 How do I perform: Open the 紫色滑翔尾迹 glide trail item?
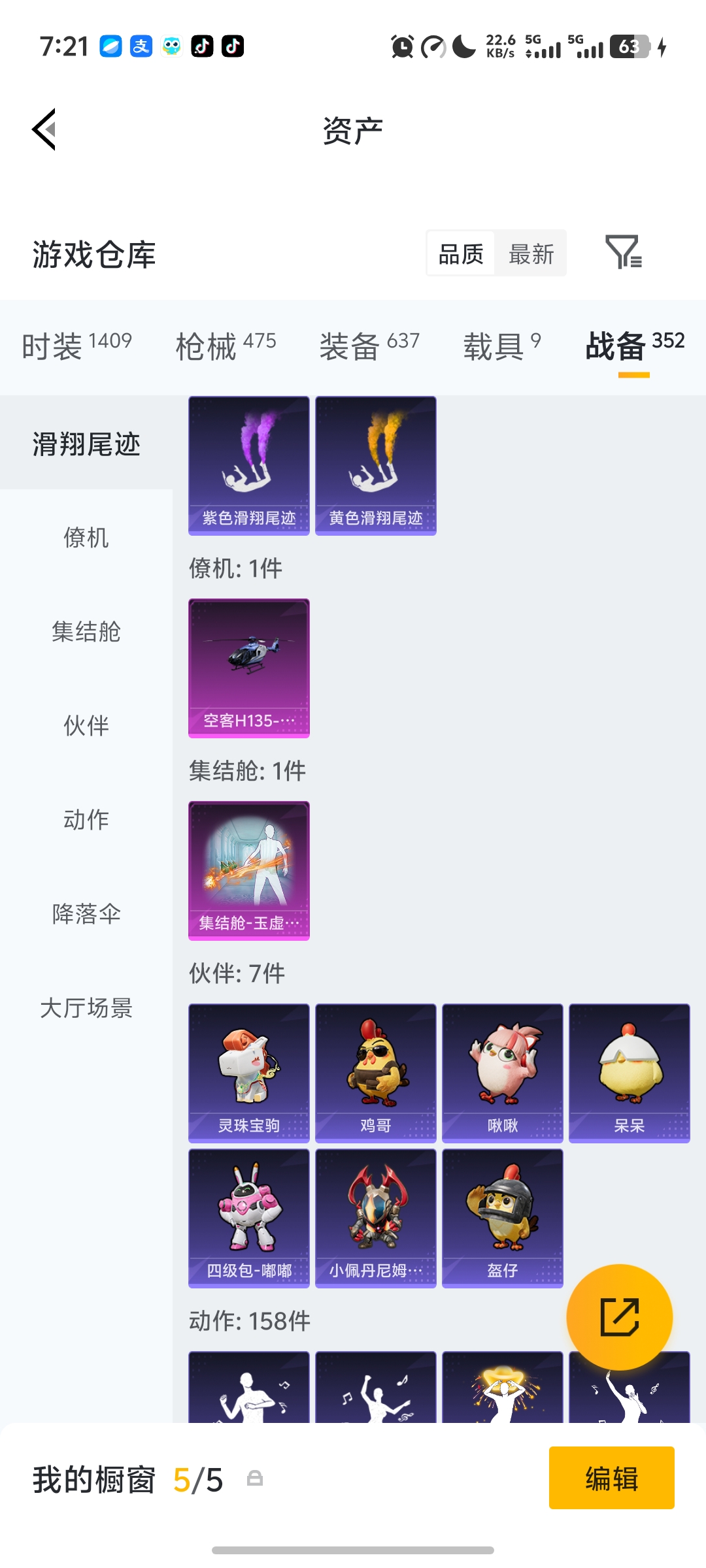point(248,465)
